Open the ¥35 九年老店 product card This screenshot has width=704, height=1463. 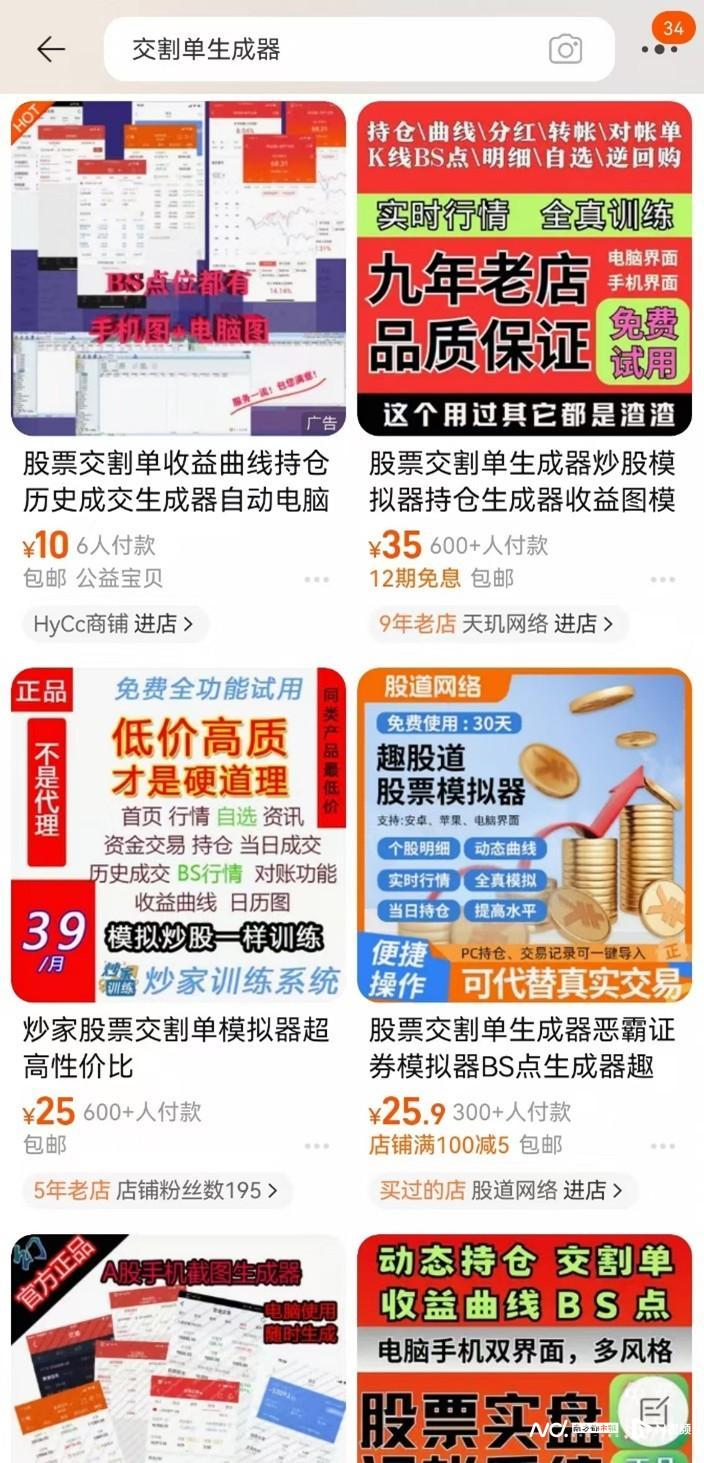(524, 270)
